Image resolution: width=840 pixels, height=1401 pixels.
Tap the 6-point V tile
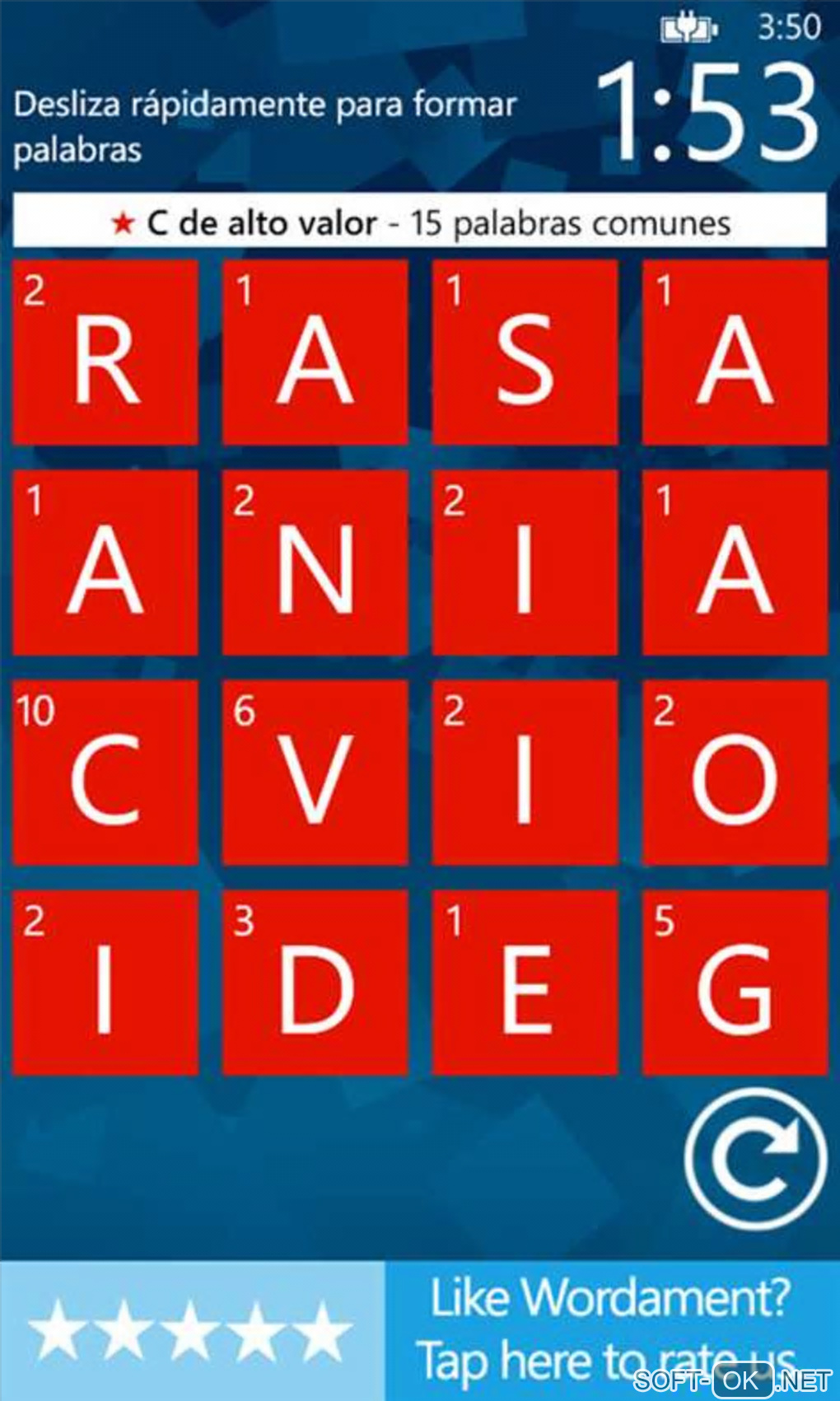click(315, 773)
